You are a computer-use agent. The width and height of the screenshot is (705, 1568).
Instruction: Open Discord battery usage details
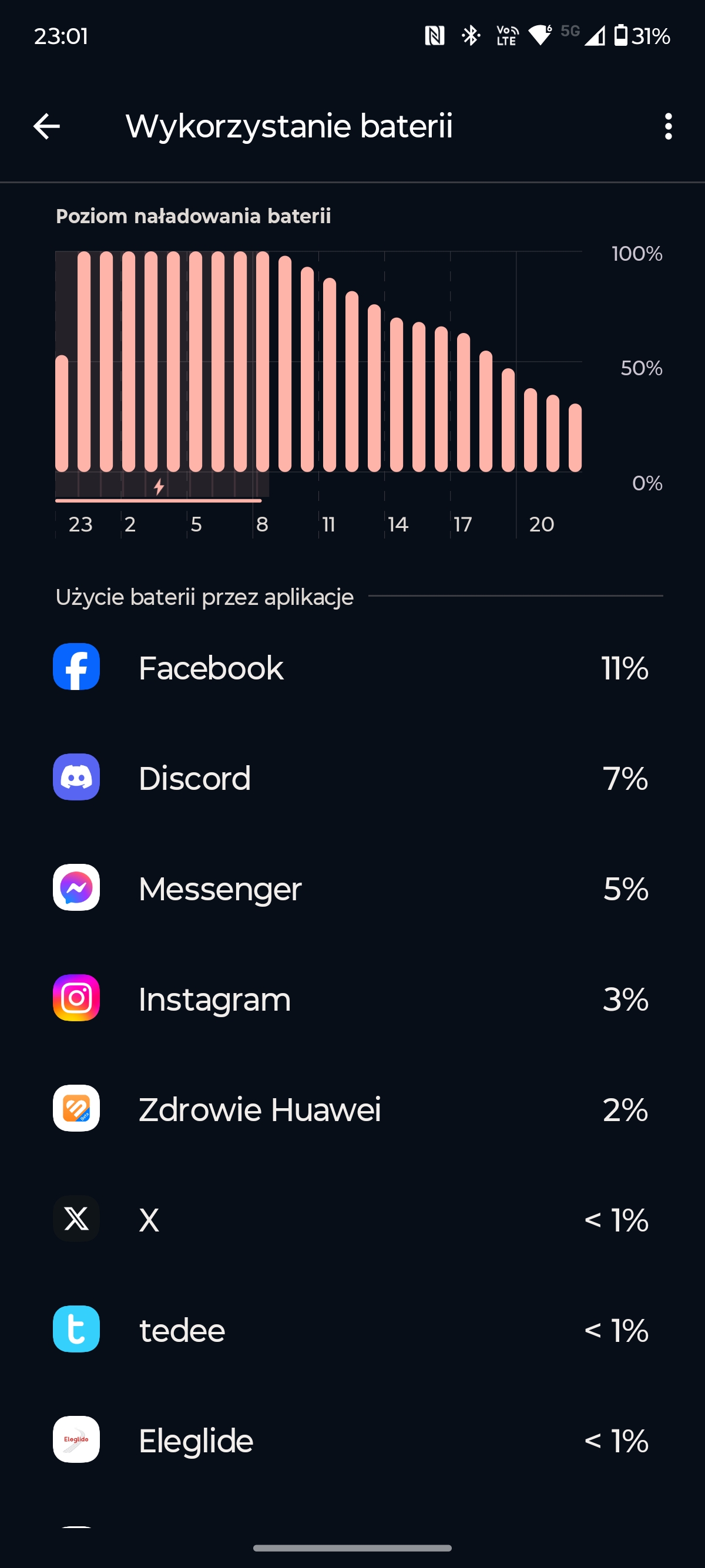[352, 778]
